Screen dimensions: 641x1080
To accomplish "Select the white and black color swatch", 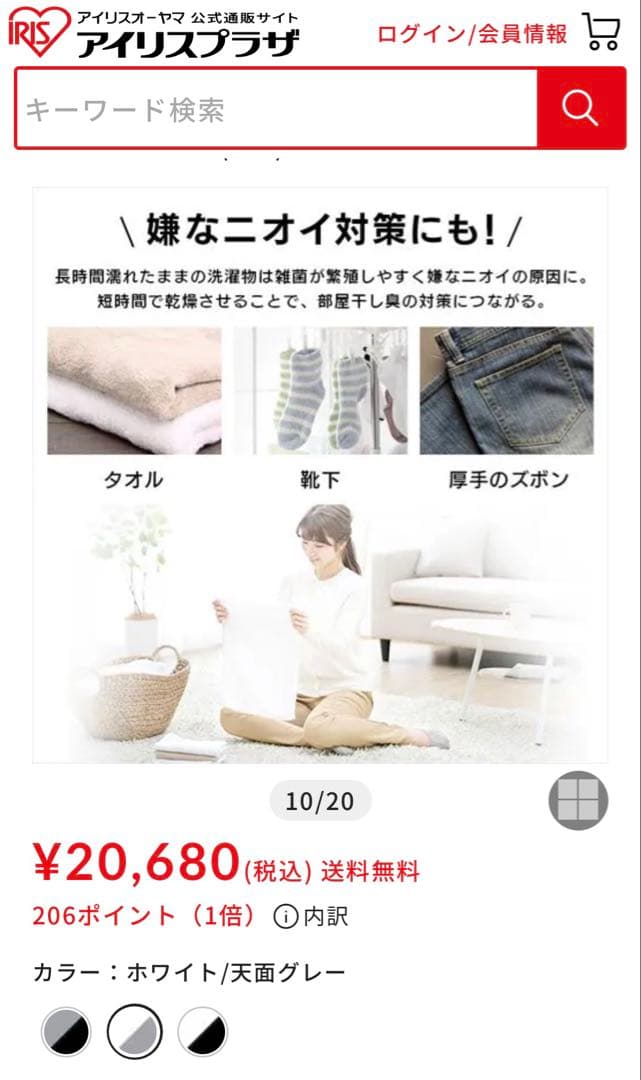I will coord(203,1031).
